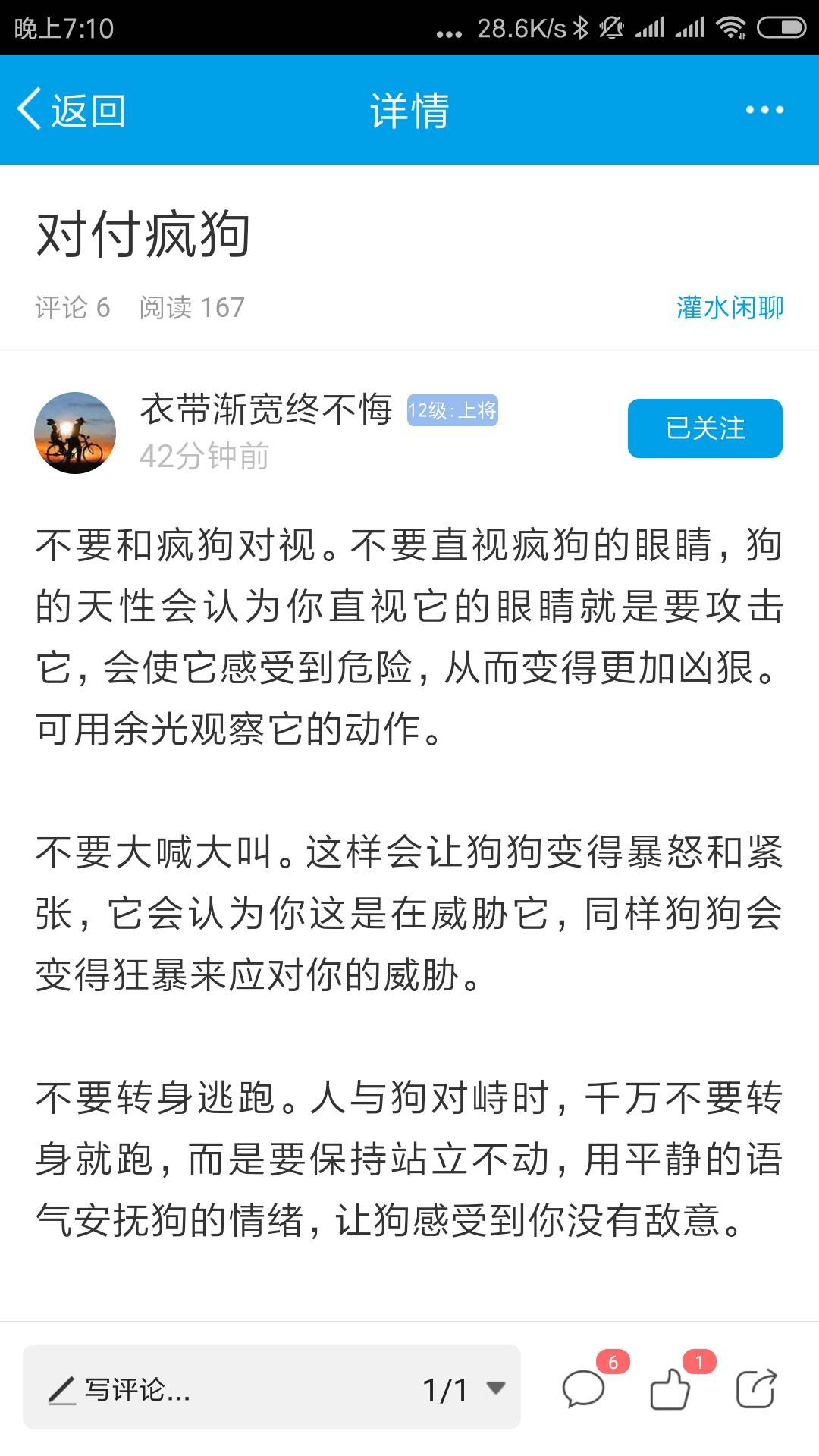The image size is (819, 1456).
Task: Tap the 已关注 button to unfollow
Action: coord(704,428)
